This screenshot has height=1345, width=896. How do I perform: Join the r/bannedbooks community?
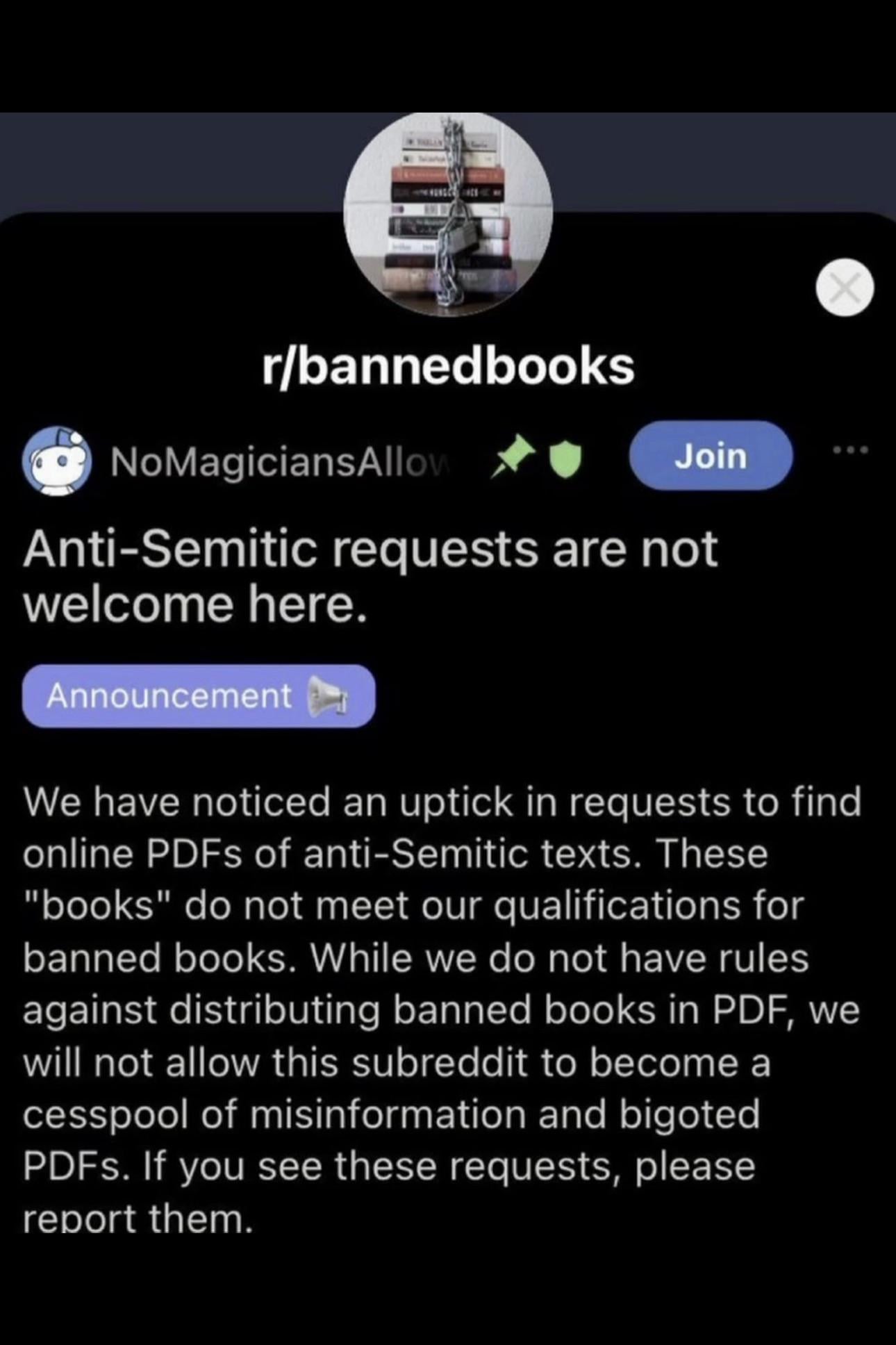pyautogui.click(x=711, y=456)
